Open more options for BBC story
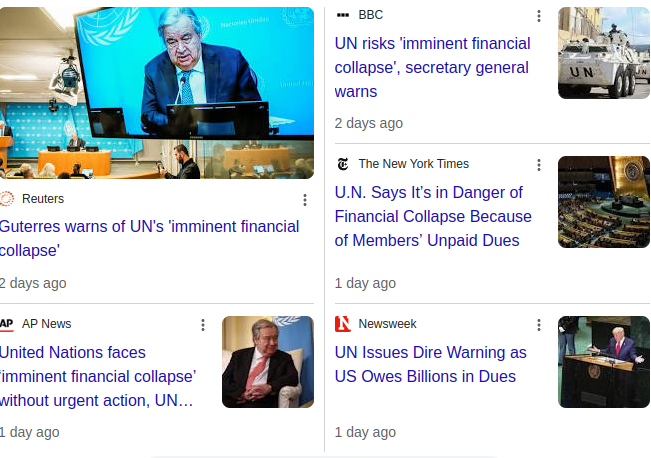Viewport: 651px width, 458px height. [x=539, y=16]
